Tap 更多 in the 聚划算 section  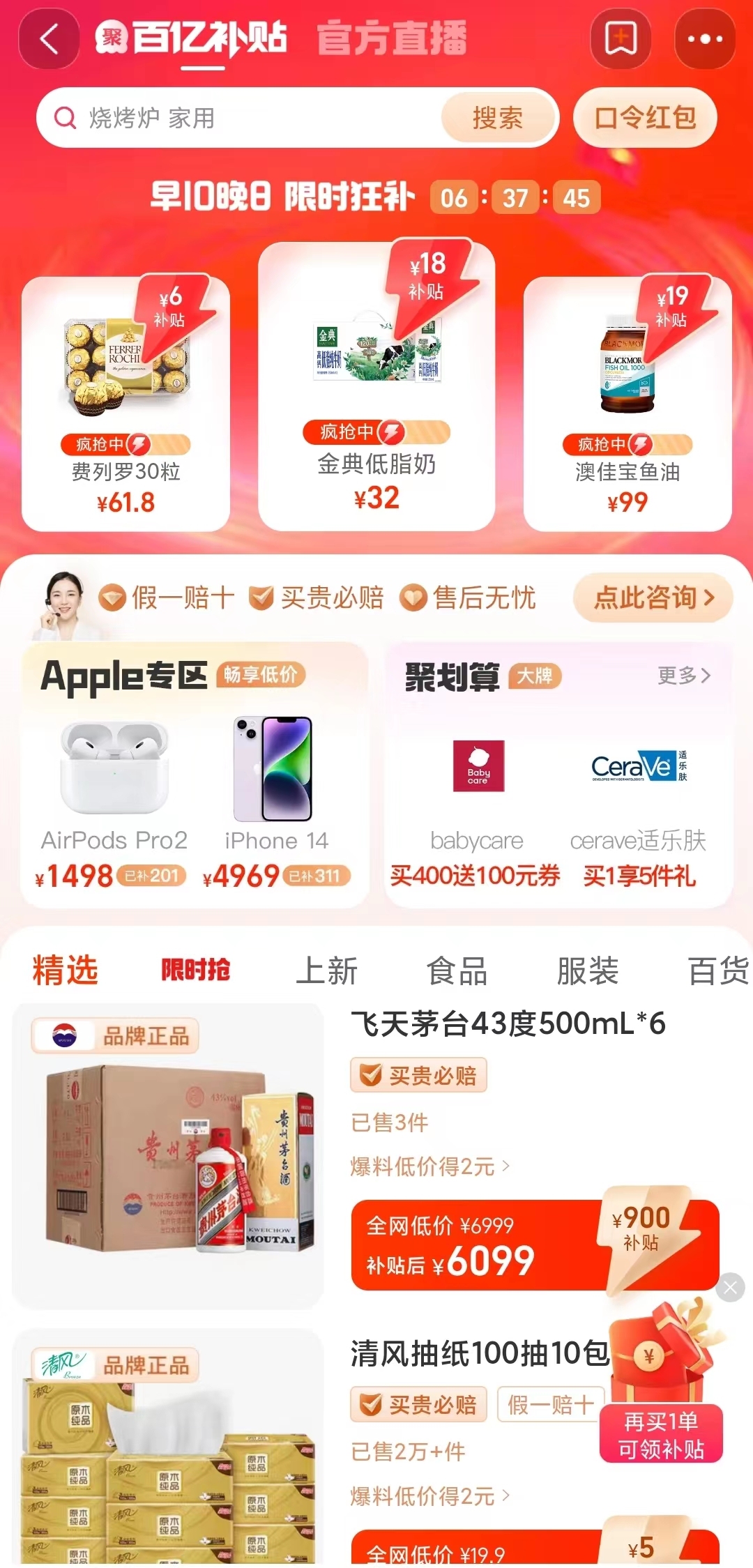click(x=683, y=676)
